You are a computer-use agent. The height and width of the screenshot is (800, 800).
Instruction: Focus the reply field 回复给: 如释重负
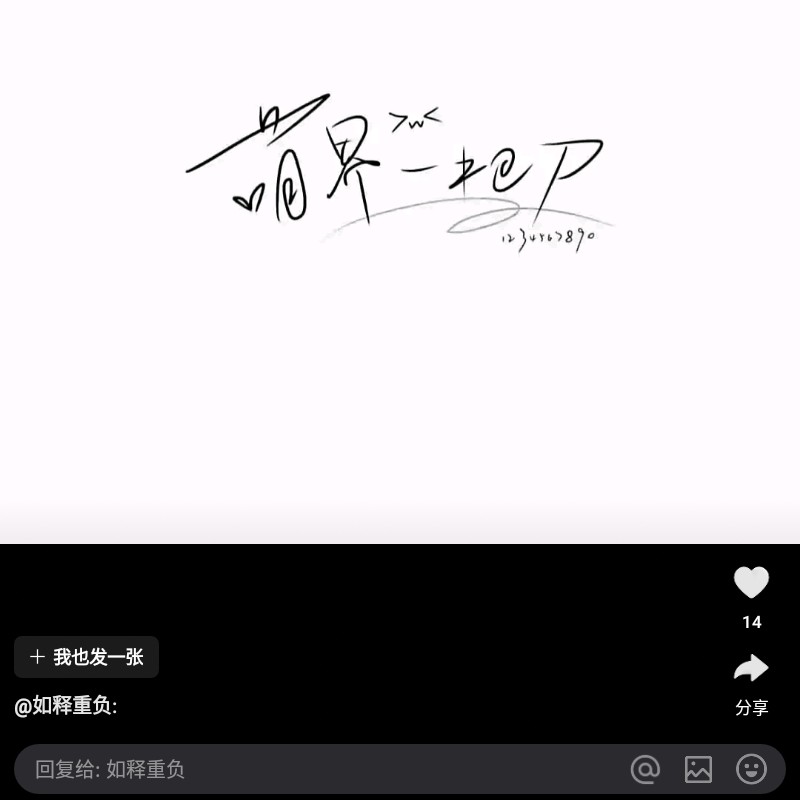300,769
